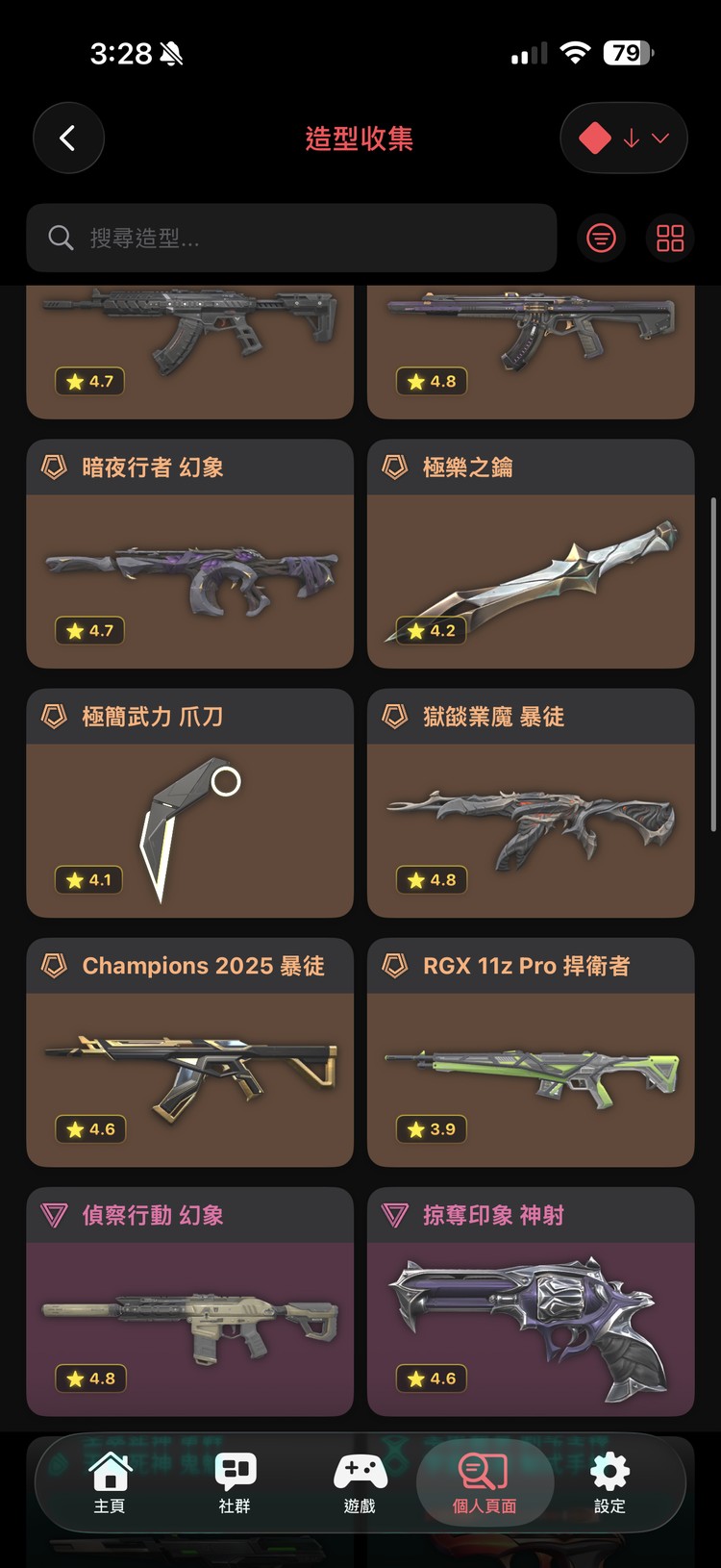Viewport: 721px width, 1568px height.
Task: Open the sort dropdown with the red diamond
Action: point(624,139)
